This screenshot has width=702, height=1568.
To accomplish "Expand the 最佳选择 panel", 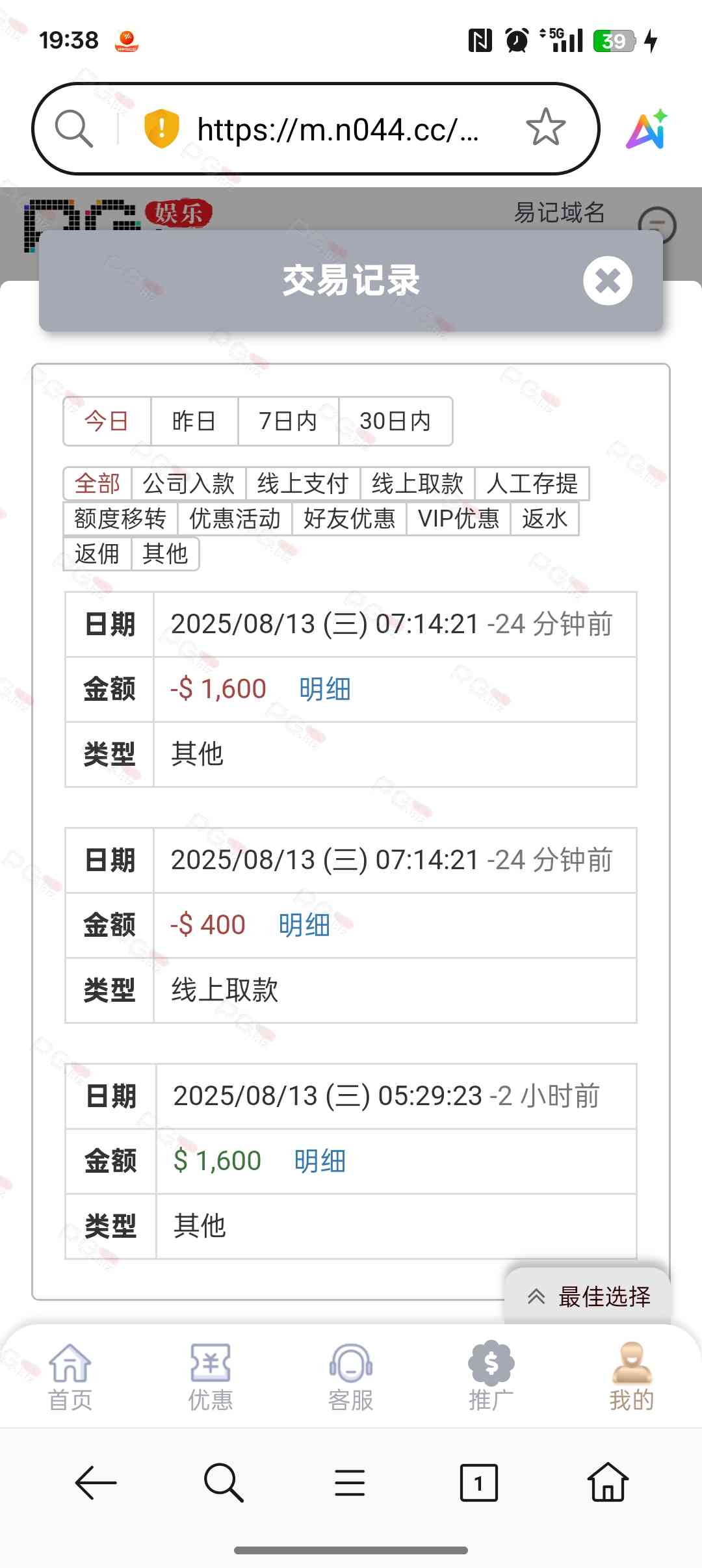I will tap(588, 1296).
